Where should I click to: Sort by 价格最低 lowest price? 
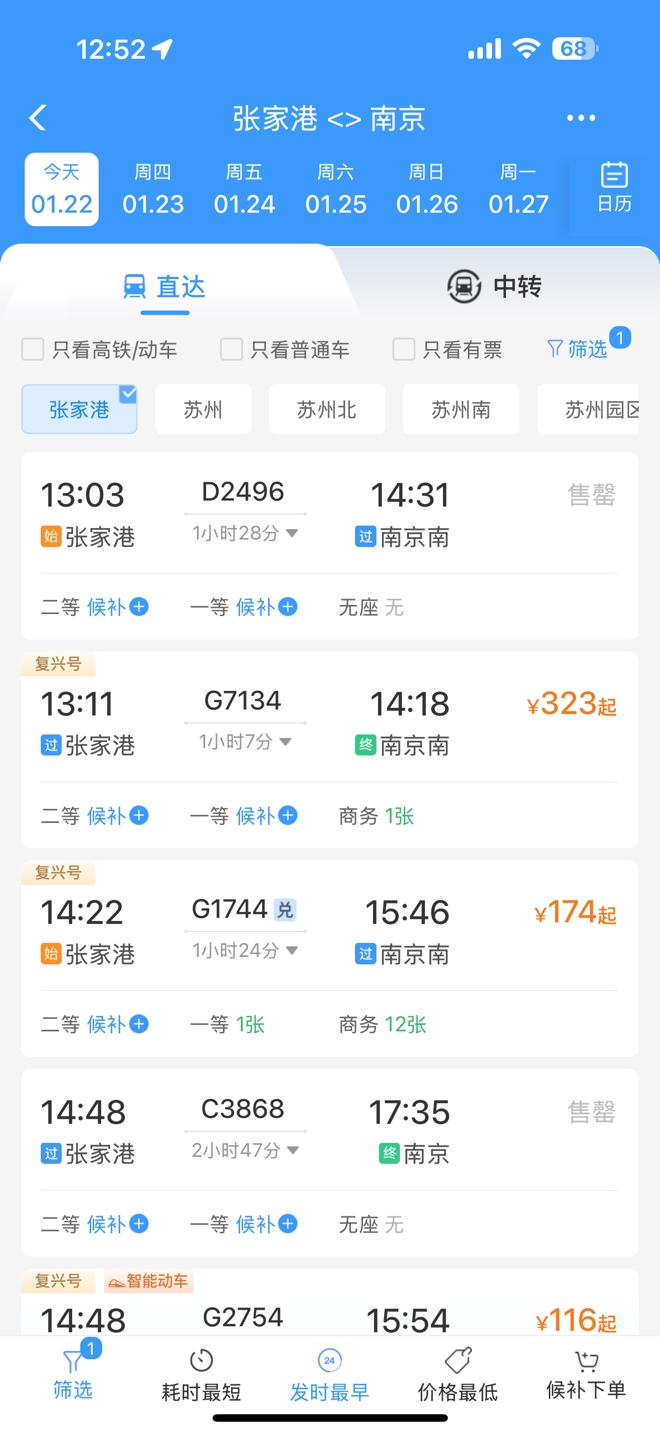pos(457,1376)
